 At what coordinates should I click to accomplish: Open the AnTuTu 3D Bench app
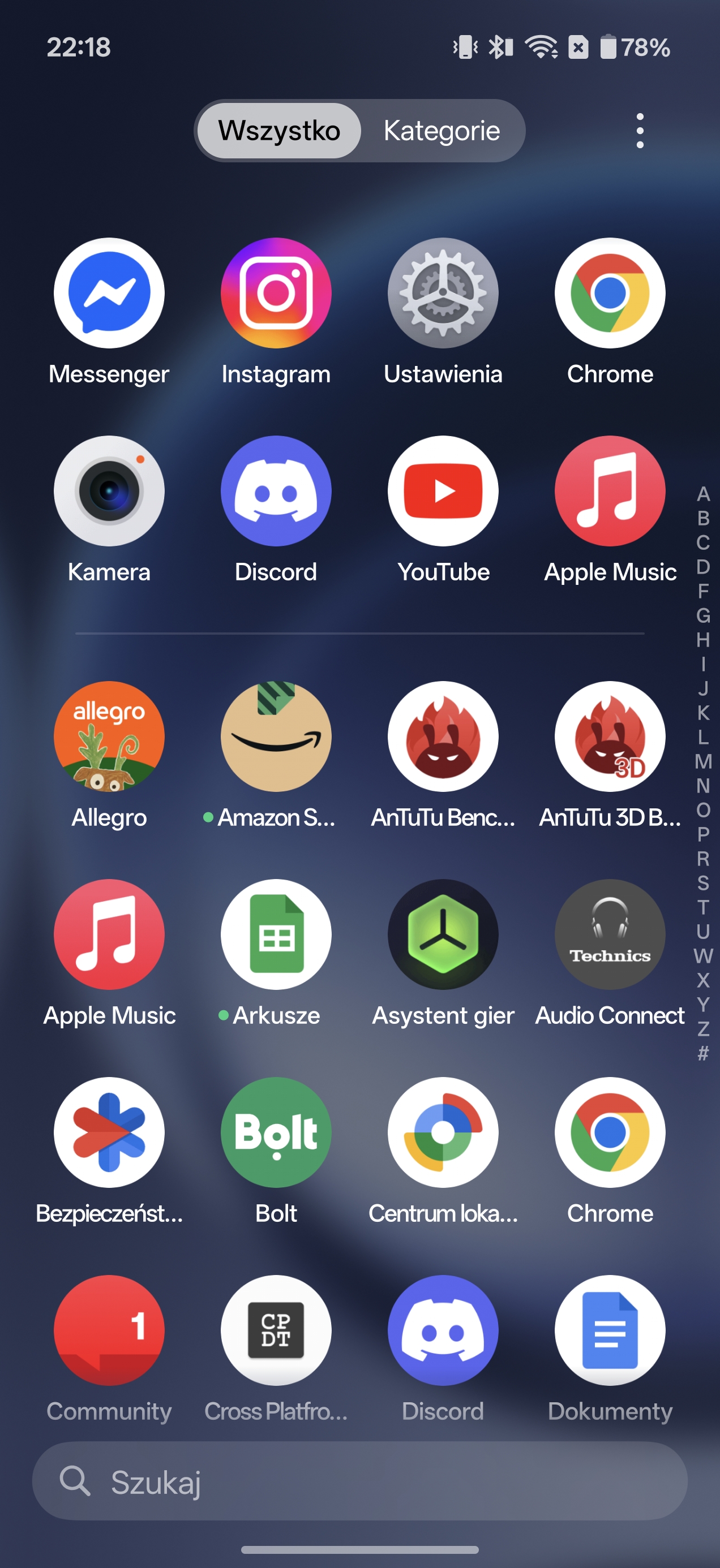(x=610, y=736)
